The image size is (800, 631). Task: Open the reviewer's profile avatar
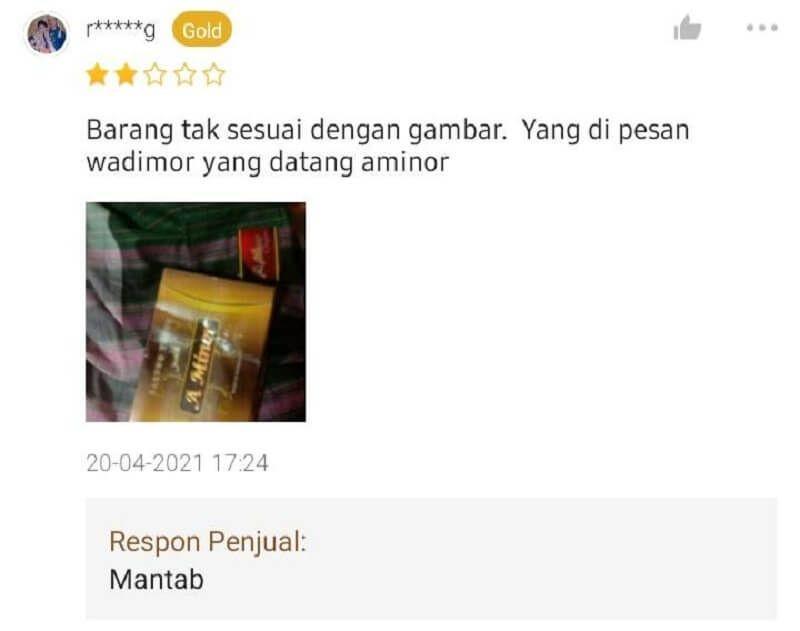click(46, 35)
